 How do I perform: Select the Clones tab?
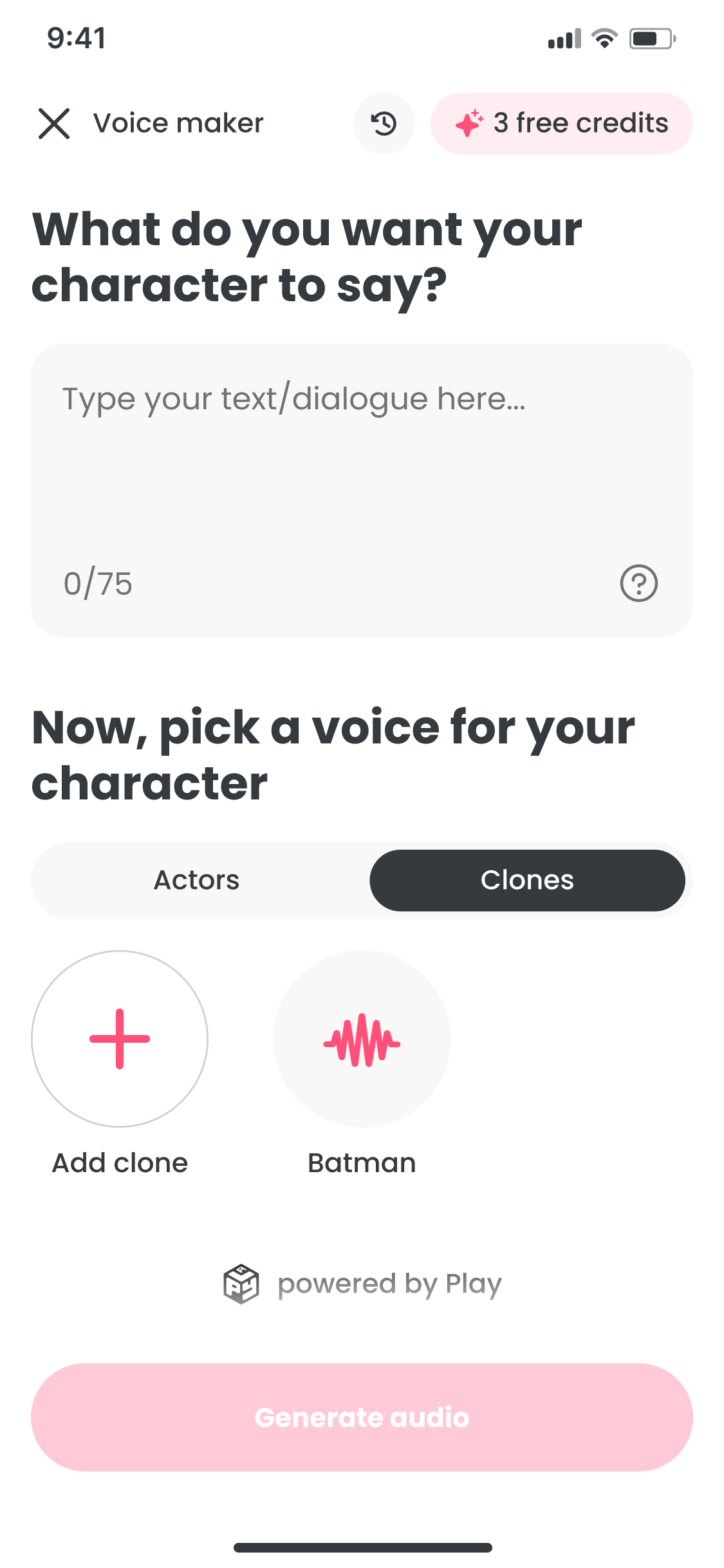click(x=526, y=880)
